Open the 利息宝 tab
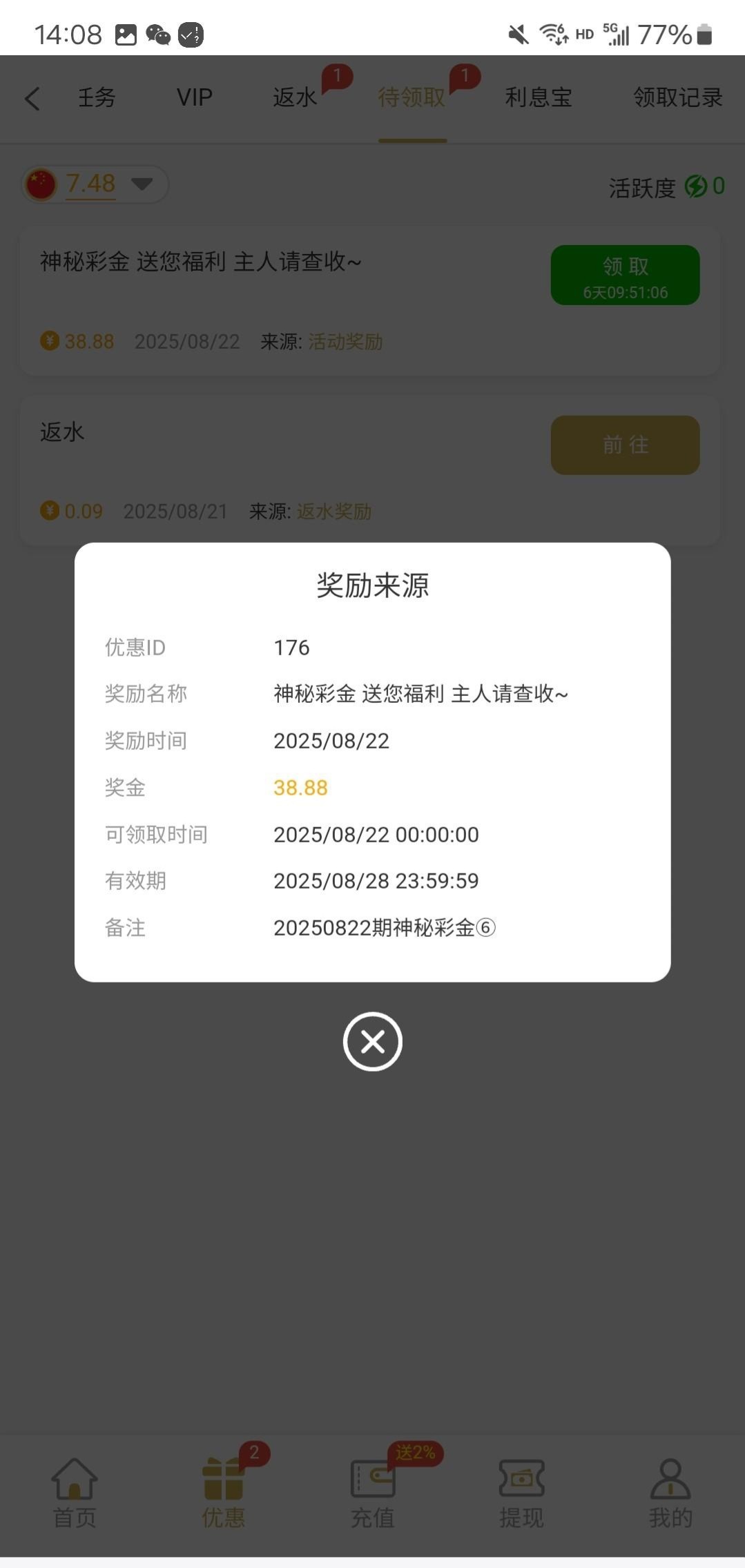This screenshot has height=1568, width=745. click(539, 98)
